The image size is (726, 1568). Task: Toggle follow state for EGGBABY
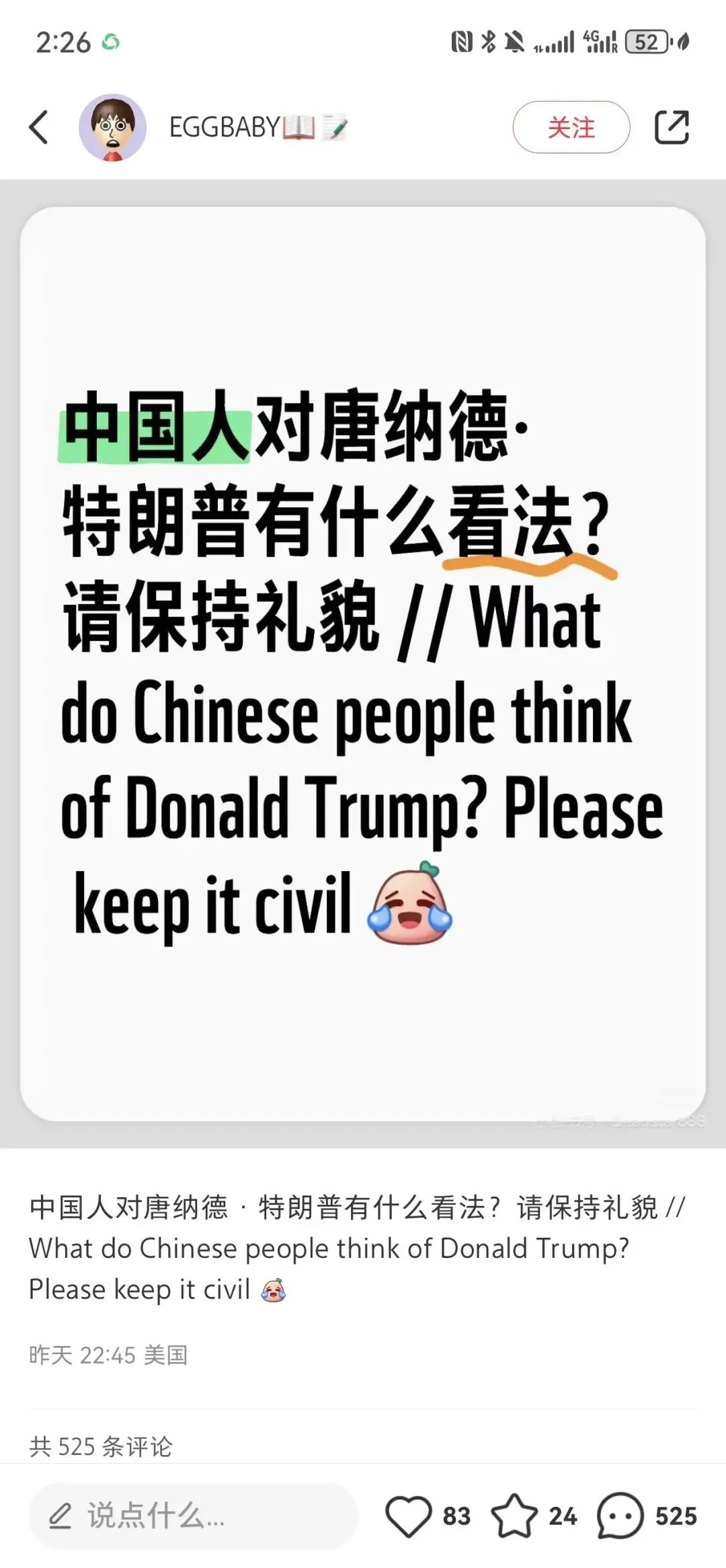click(x=572, y=128)
